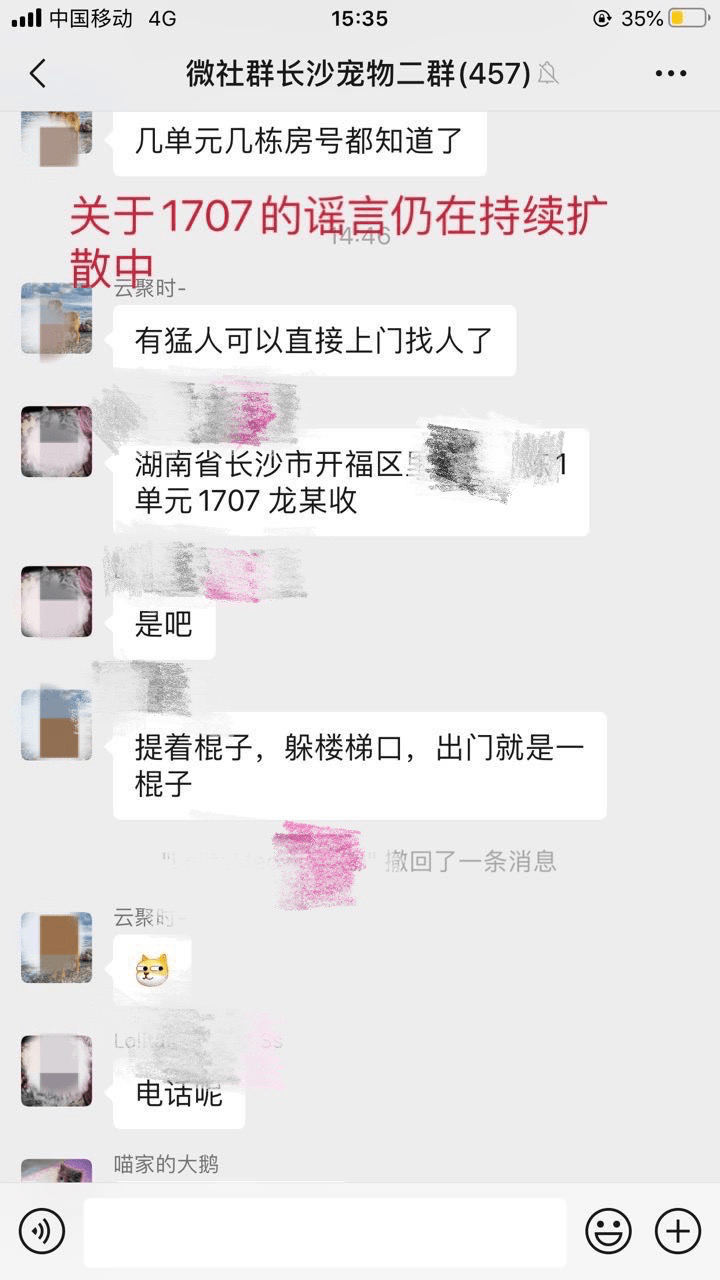Go back from the group chat
This screenshot has height=1280, width=720.
[38, 73]
